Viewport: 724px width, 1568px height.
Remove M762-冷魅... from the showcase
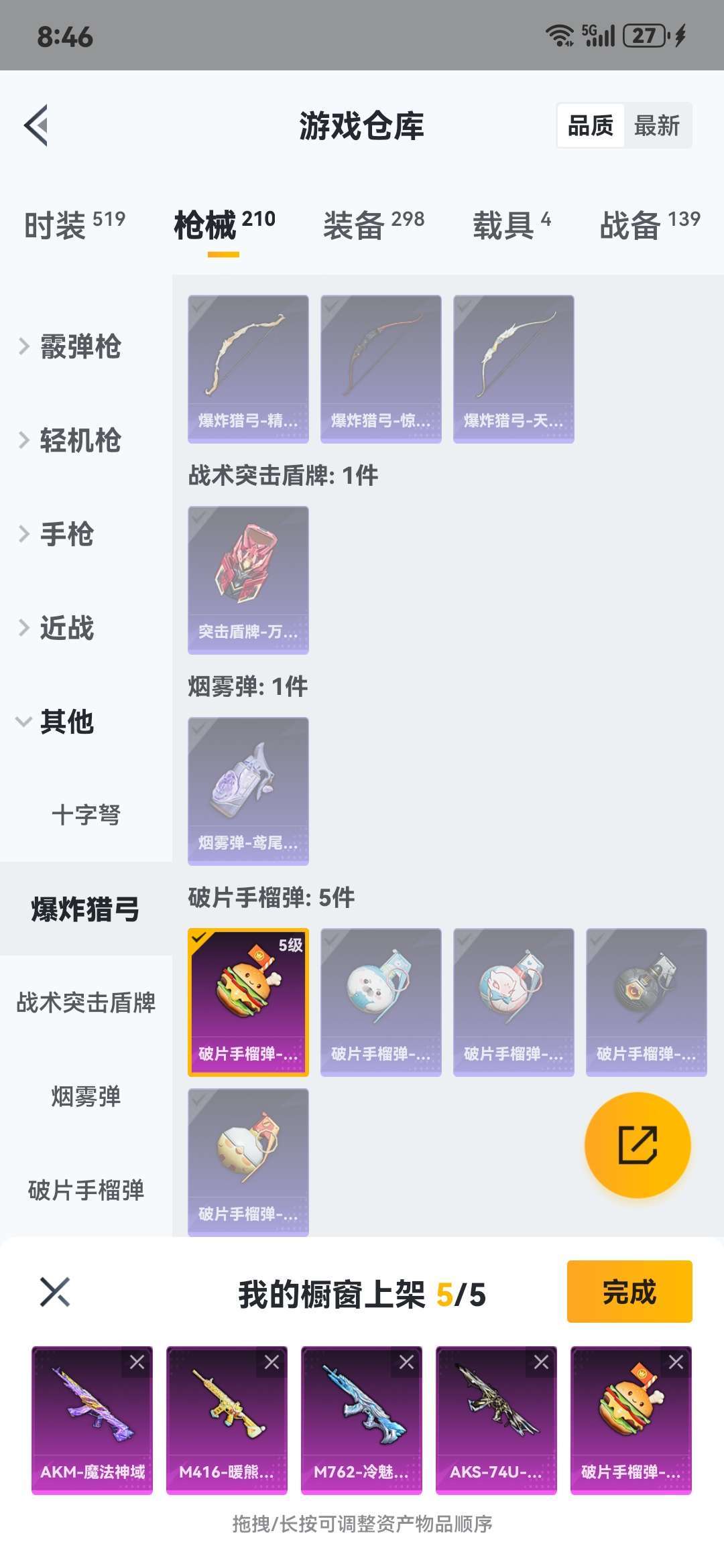point(406,1362)
